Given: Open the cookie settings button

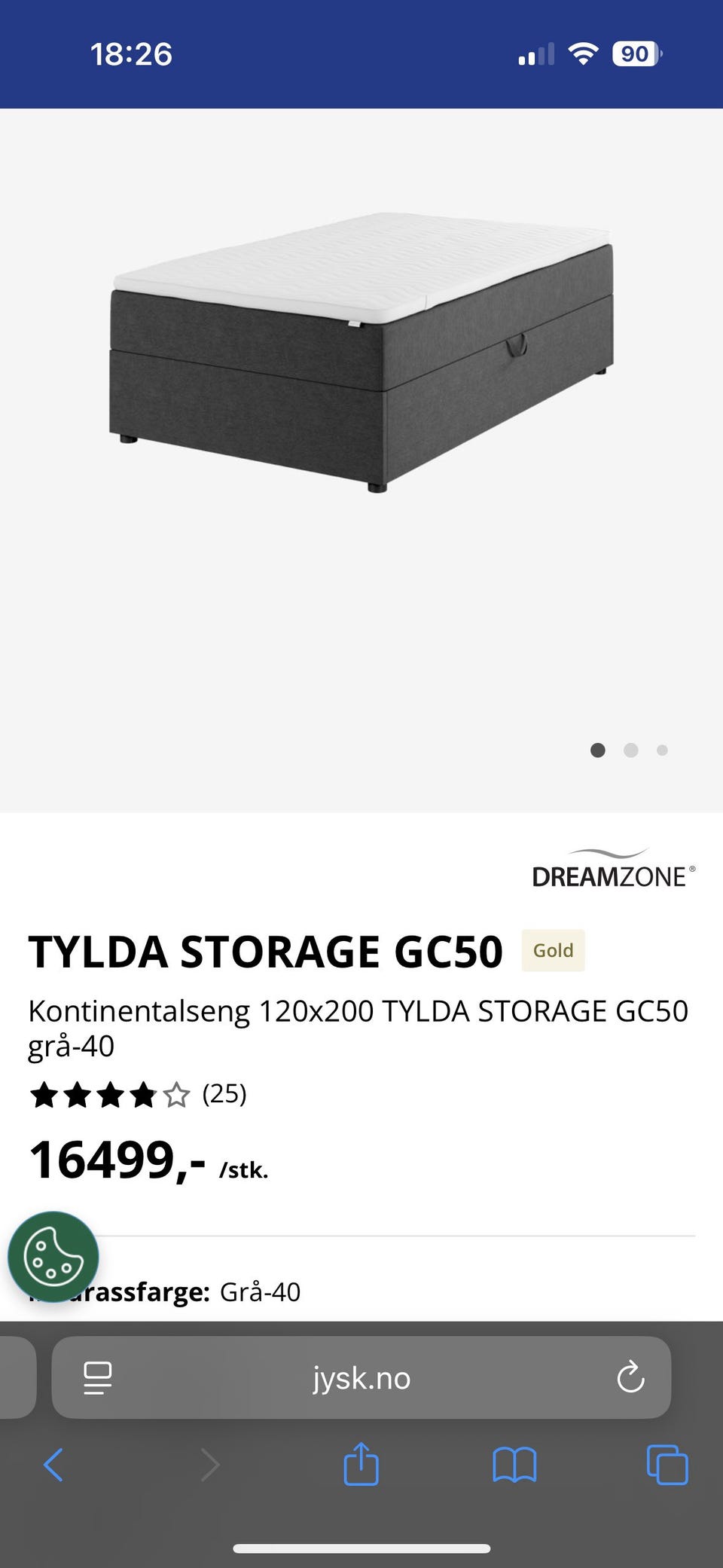Looking at the screenshot, I should pyautogui.click(x=53, y=1257).
